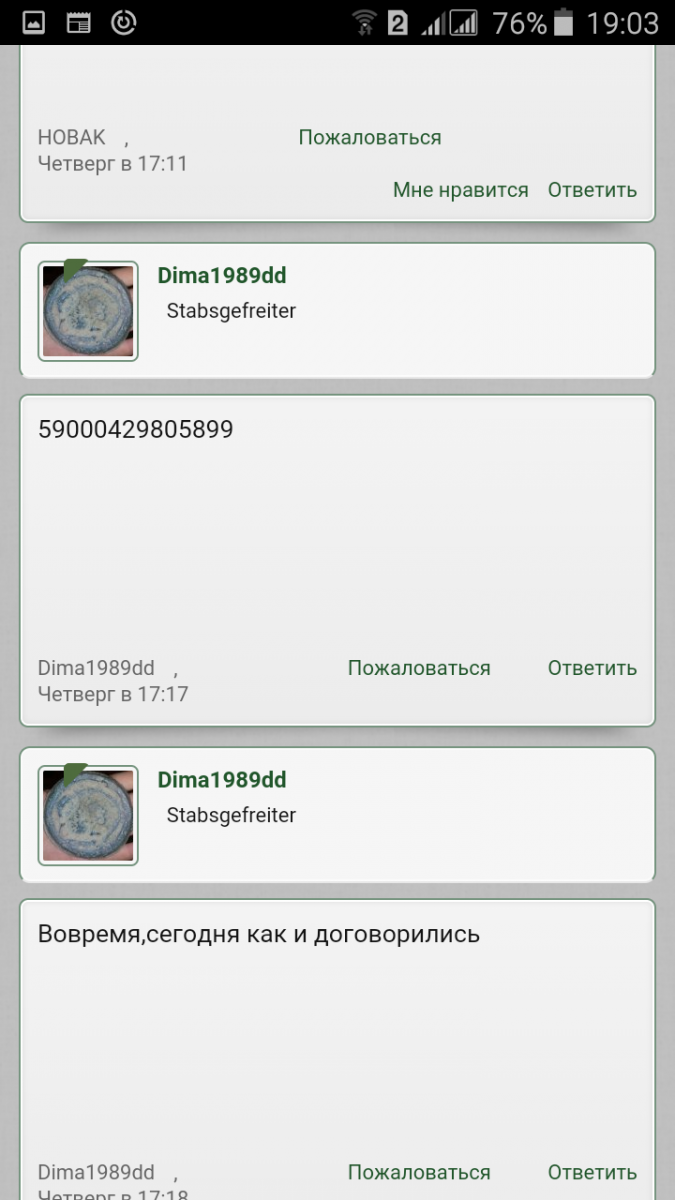Reply to the 59000429805899 post
Screen dimensions: 675x1200
click(x=592, y=668)
